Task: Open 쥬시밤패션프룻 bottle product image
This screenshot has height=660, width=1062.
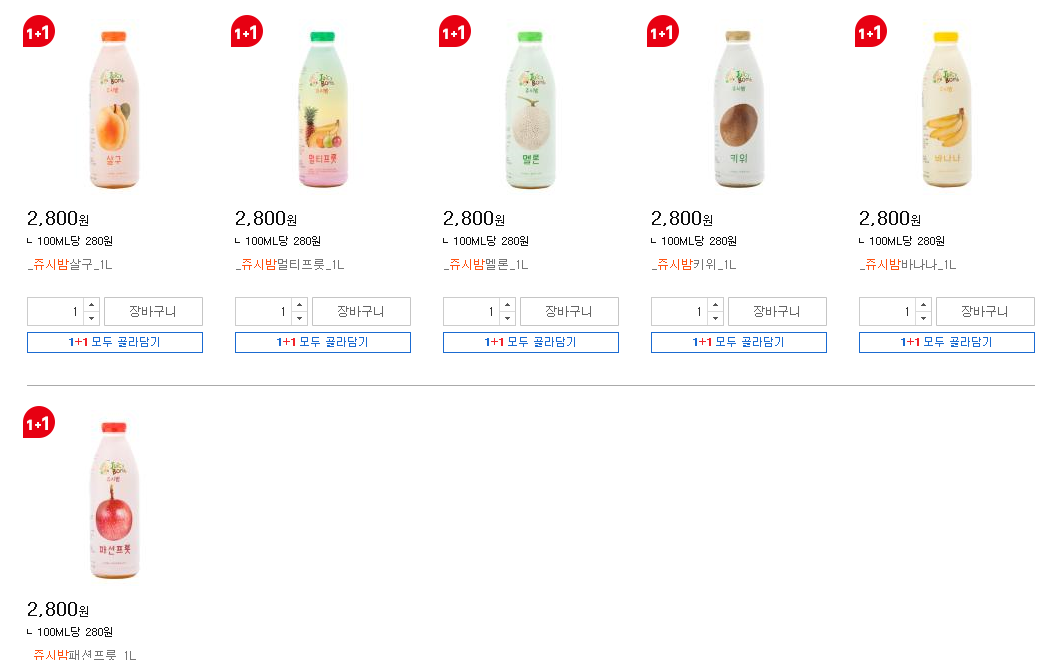Action: click(x=114, y=500)
